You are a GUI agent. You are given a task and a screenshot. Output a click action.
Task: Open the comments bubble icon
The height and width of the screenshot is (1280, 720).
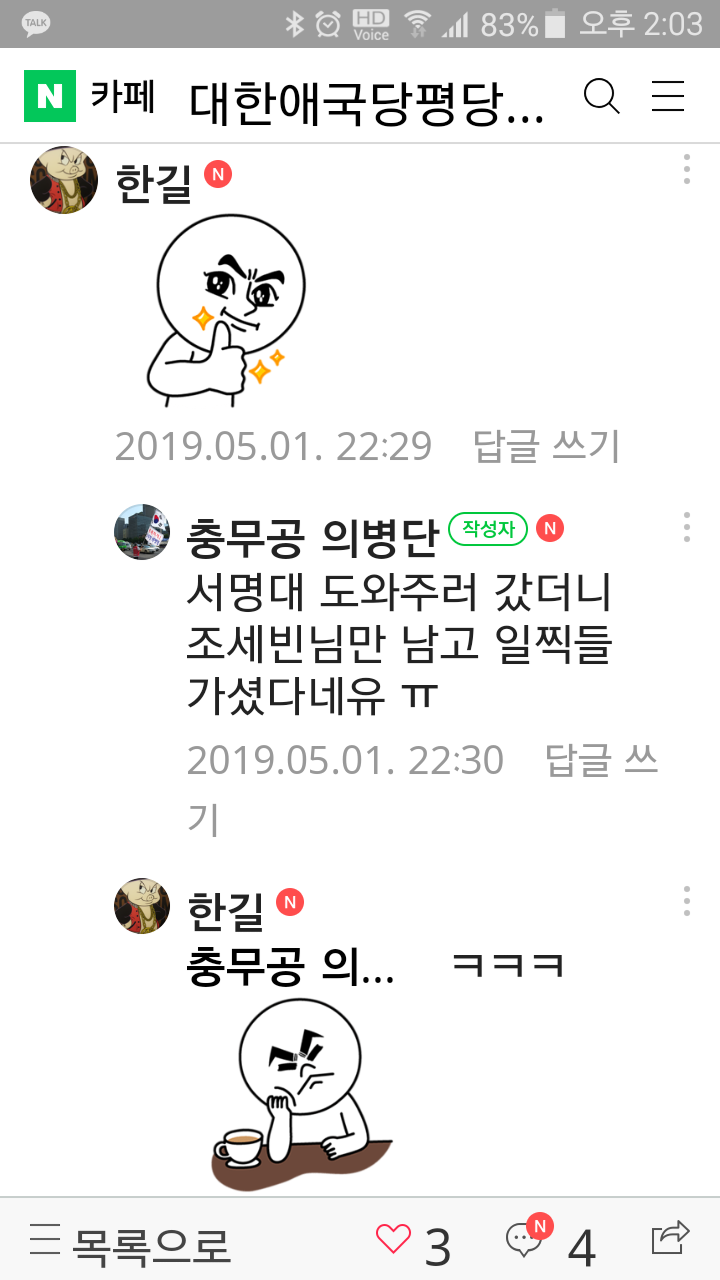pyautogui.click(x=524, y=1241)
